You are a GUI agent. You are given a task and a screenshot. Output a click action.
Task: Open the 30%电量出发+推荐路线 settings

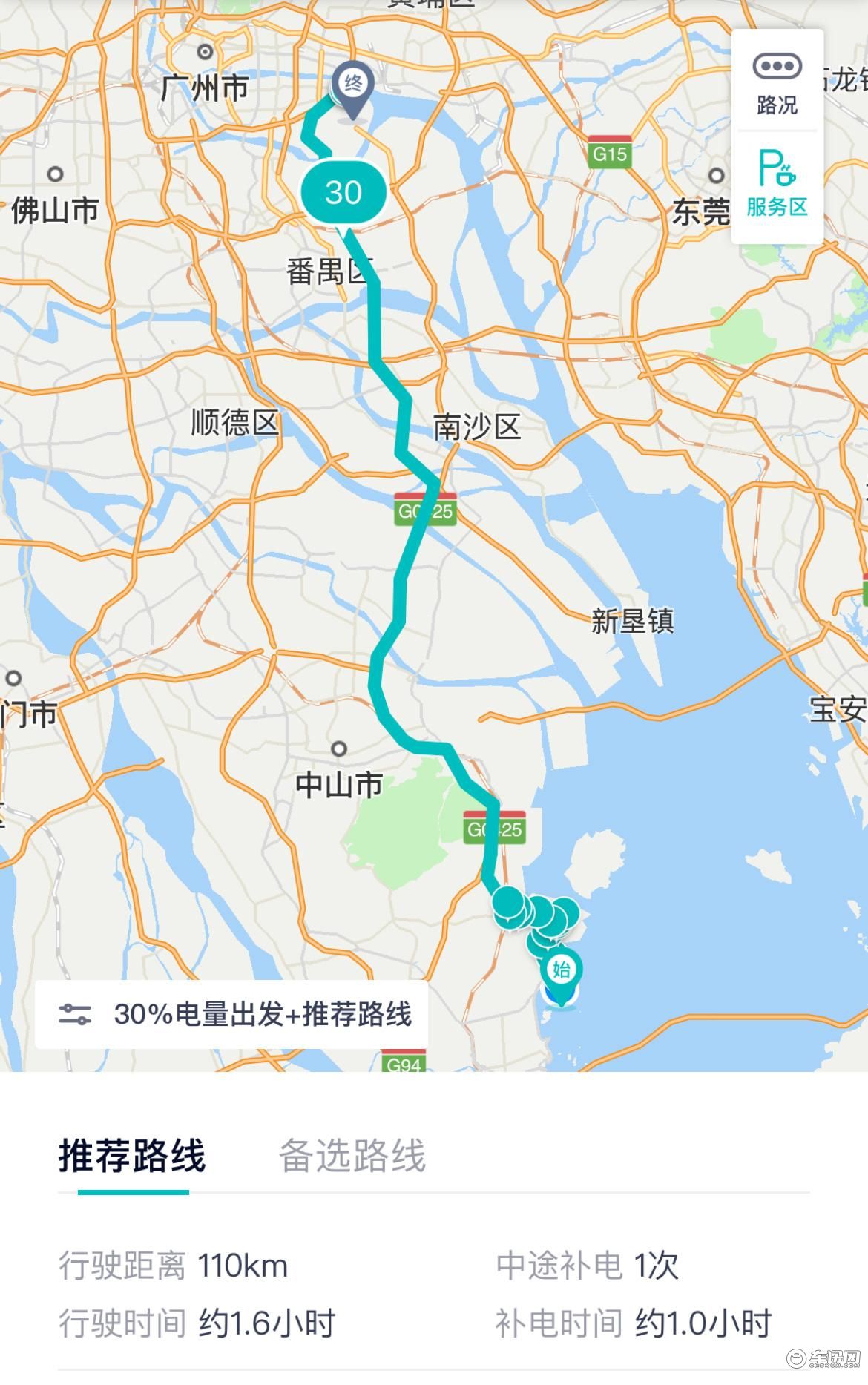click(x=232, y=1014)
